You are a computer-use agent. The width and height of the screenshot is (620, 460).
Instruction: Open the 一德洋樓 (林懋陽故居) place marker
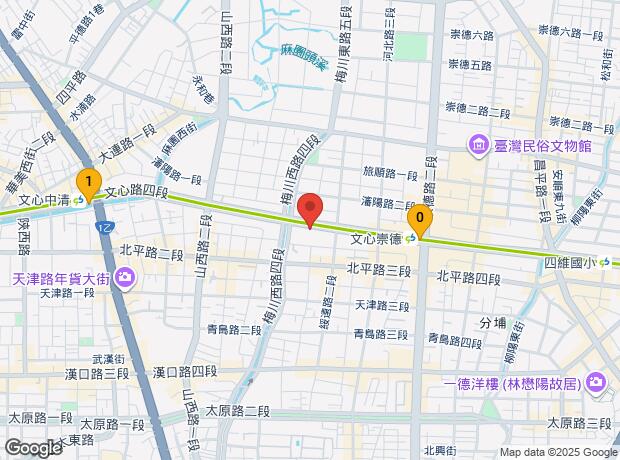[597, 381]
